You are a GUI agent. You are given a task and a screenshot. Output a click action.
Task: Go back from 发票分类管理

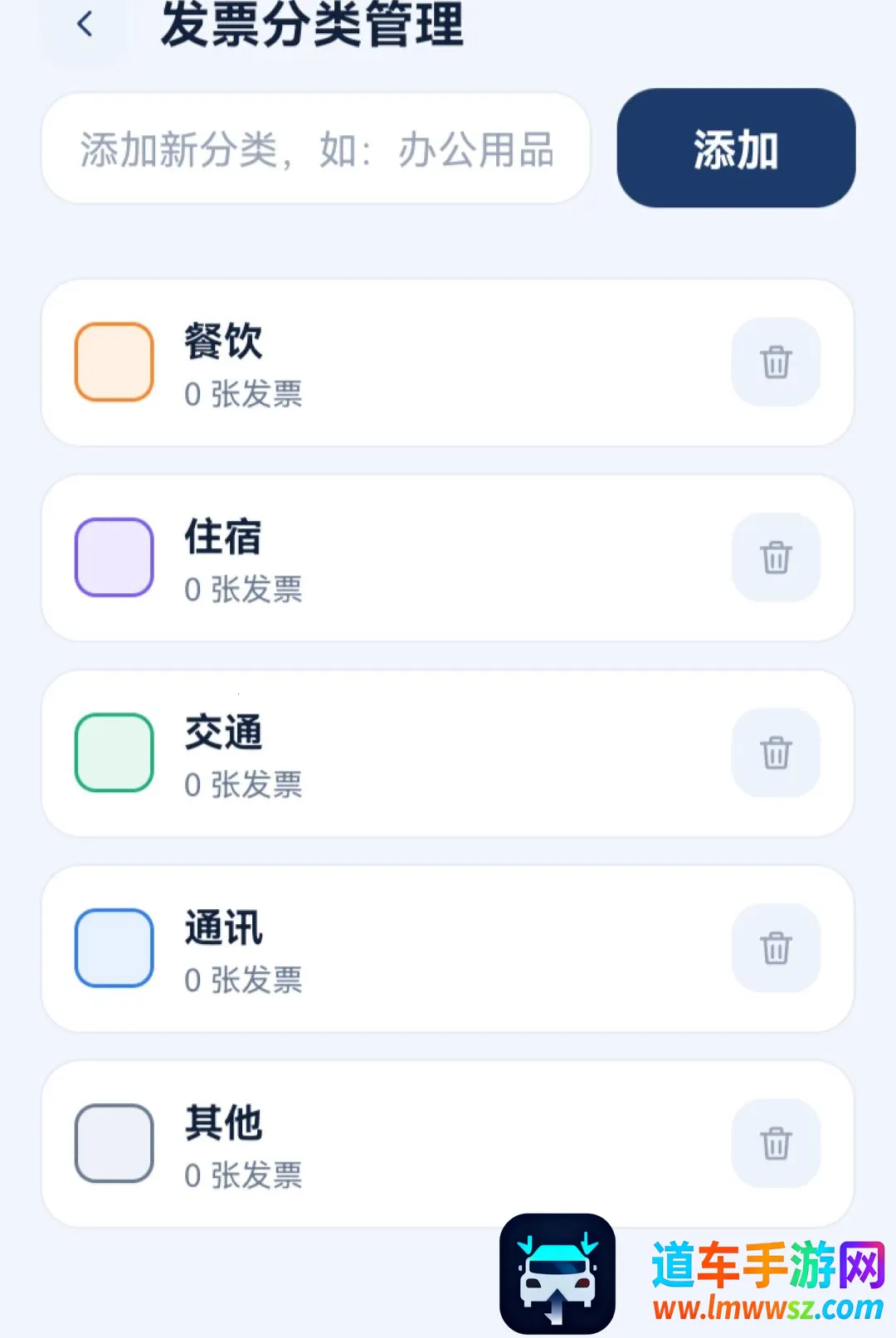85,25
